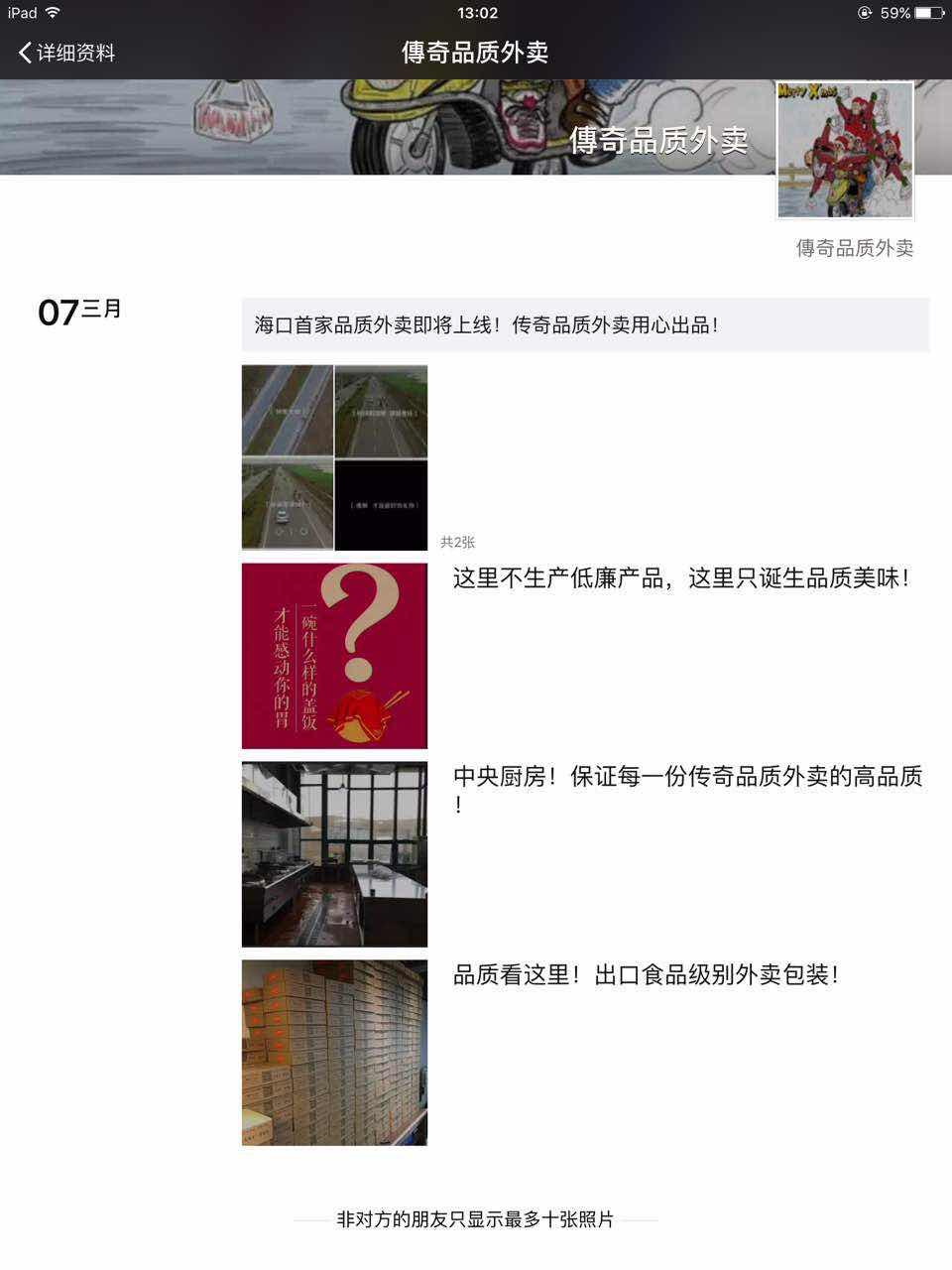
Task: Tap the cartoon cover photo banner
Action: pos(377,127)
